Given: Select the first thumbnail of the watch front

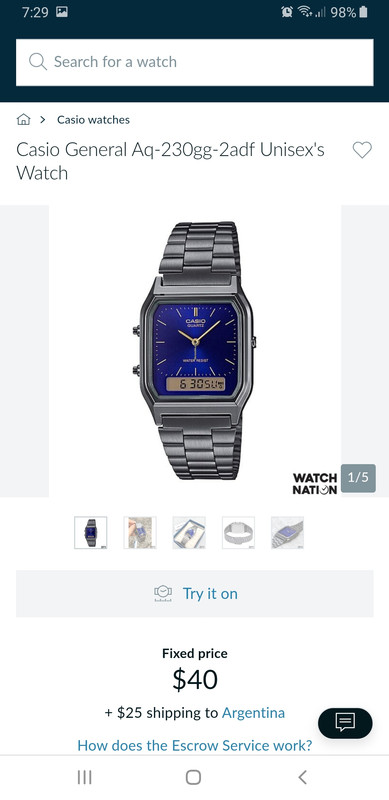Looking at the screenshot, I should [90, 532].
